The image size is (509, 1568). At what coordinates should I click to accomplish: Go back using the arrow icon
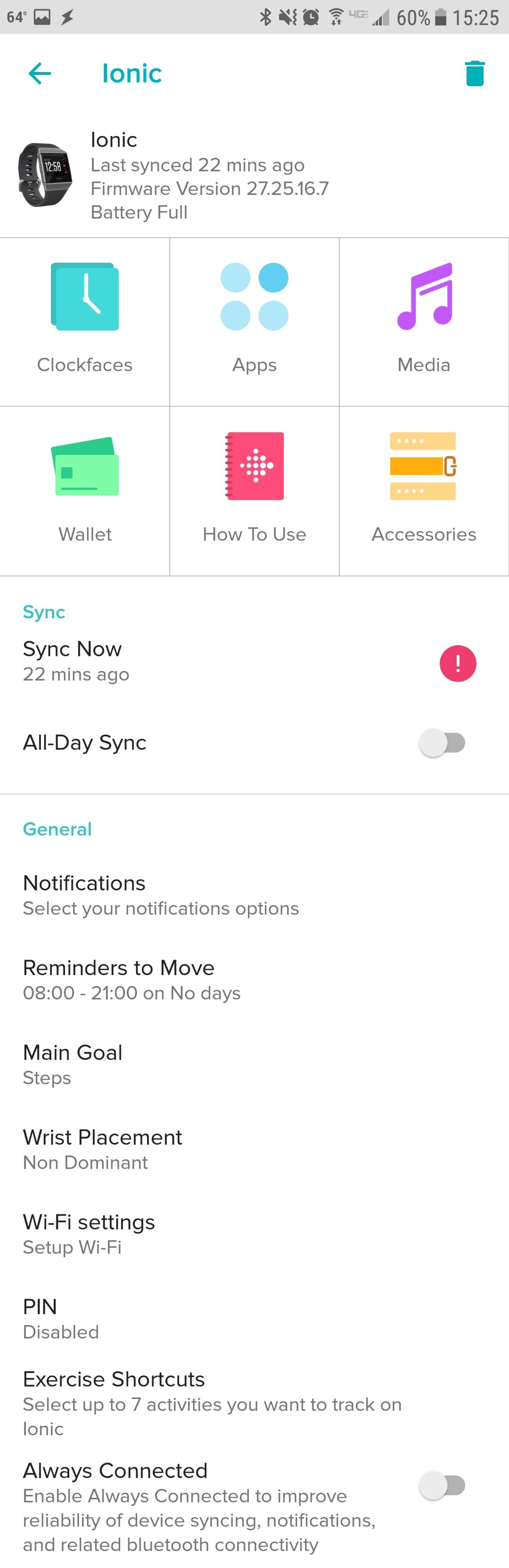[x=40, y=73]
